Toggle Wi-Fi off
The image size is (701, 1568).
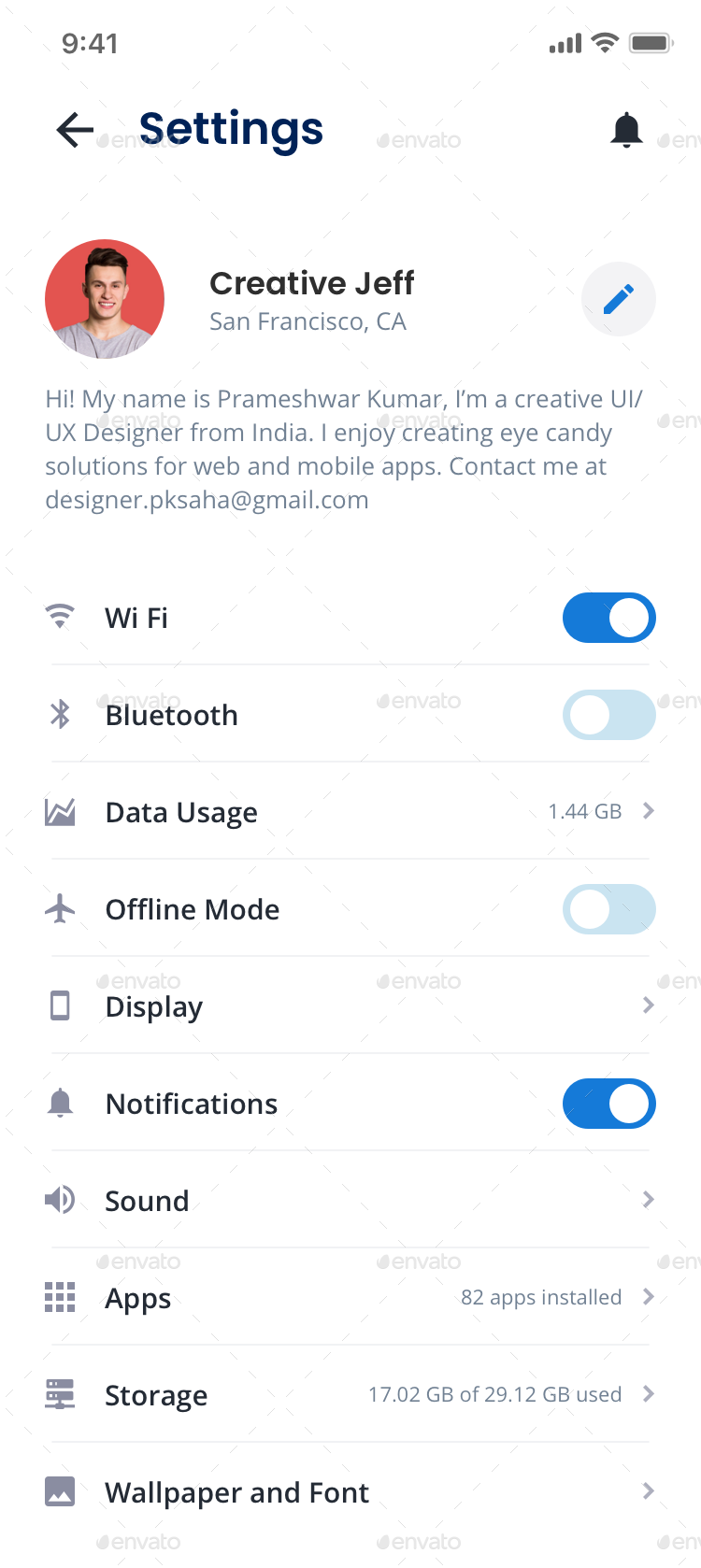pos(608,617)
